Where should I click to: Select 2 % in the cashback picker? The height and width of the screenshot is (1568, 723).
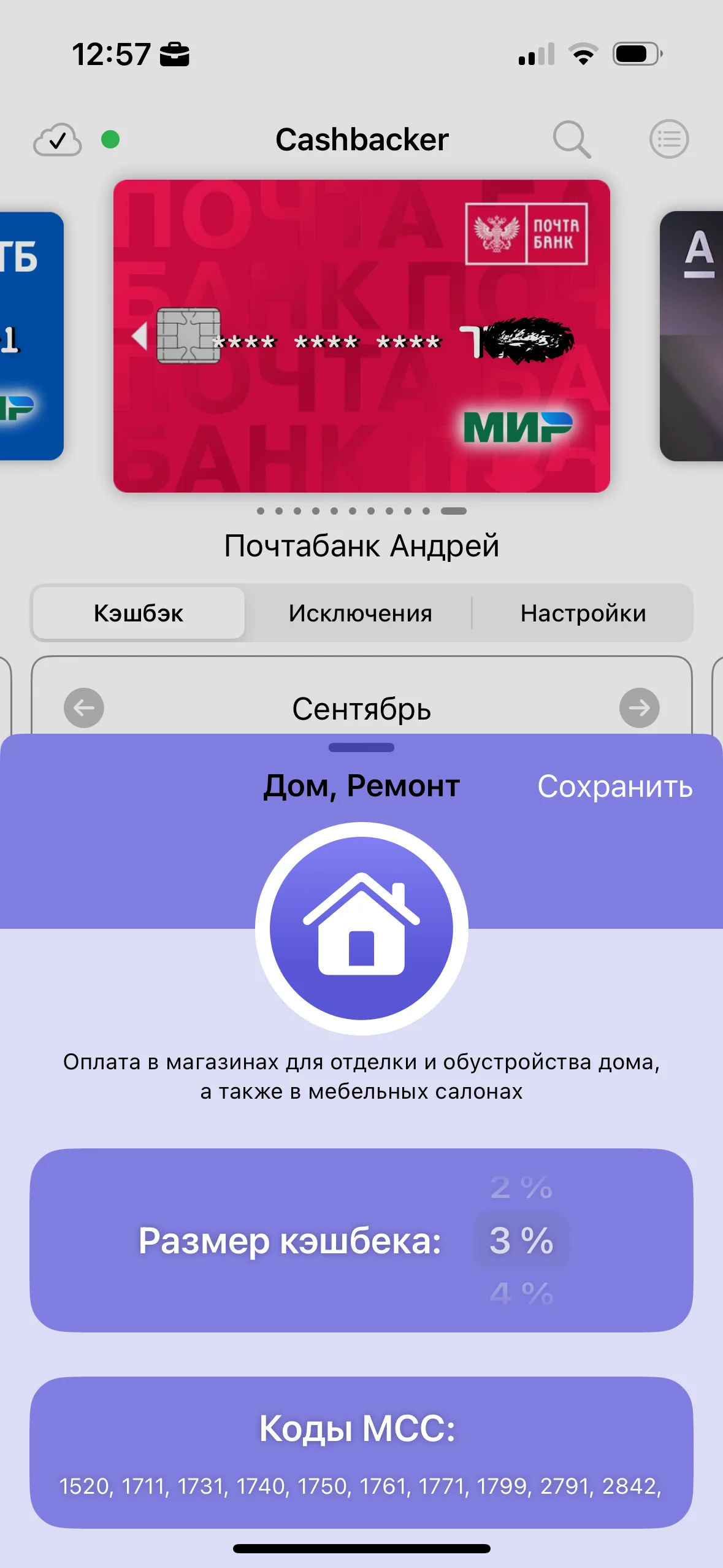(521, 1188)
